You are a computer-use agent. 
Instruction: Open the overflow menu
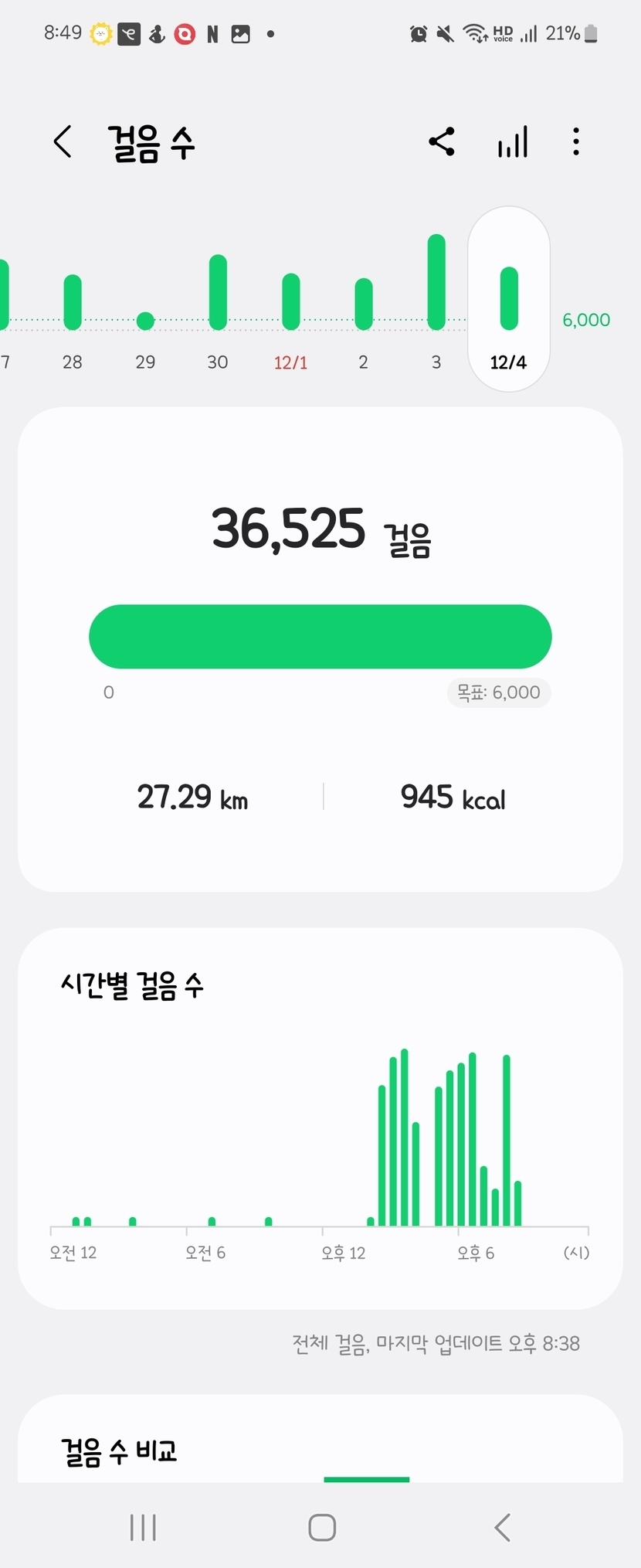576,142
